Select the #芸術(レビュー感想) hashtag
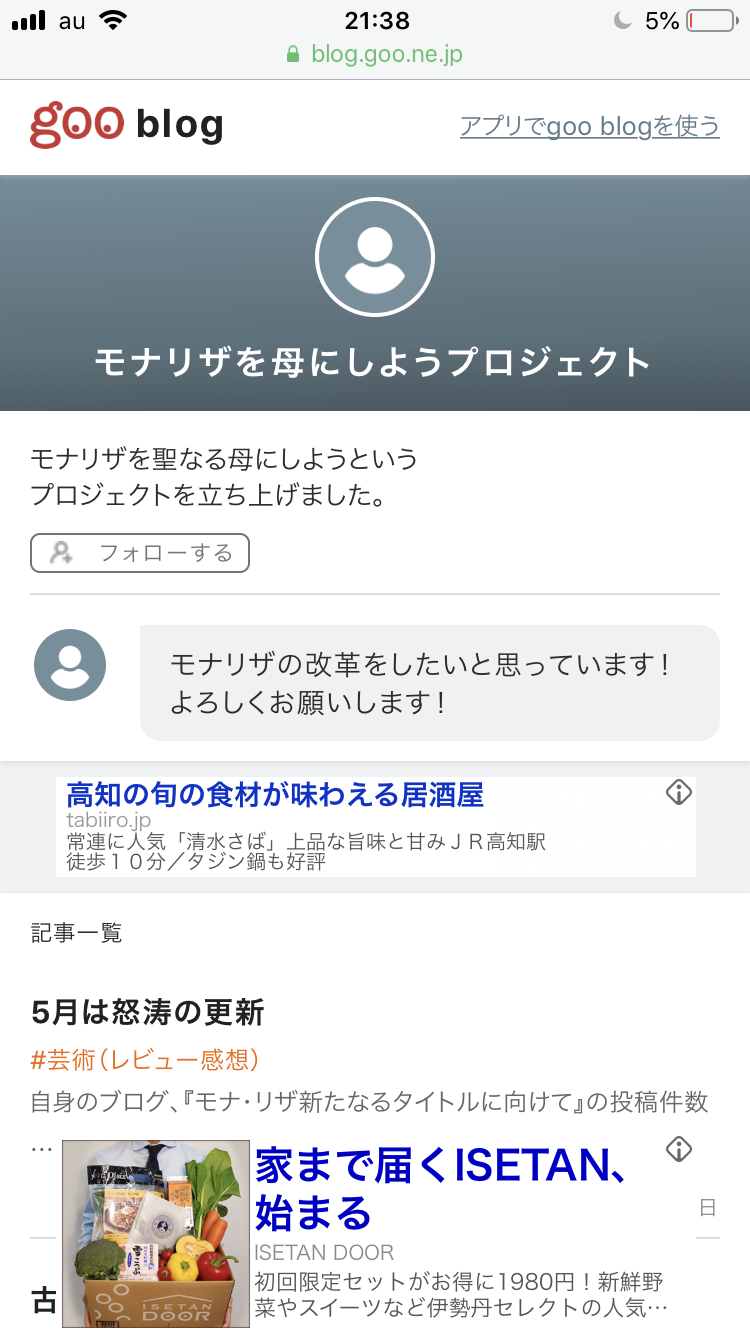Viewport: 750px width, 1334px height. pos(145,1059)
